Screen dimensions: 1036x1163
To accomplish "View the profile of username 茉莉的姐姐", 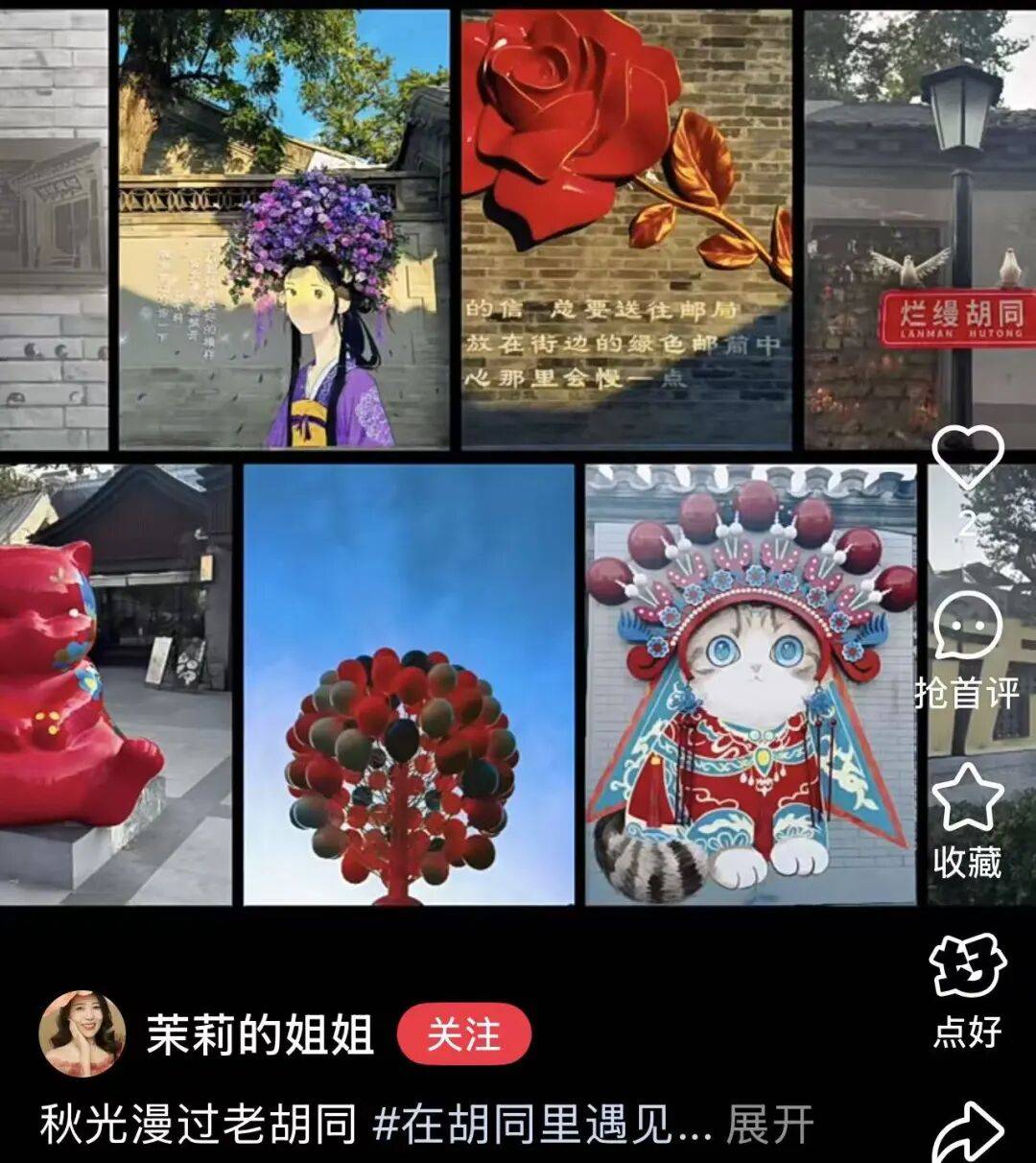I will (x=259, y=1035).
